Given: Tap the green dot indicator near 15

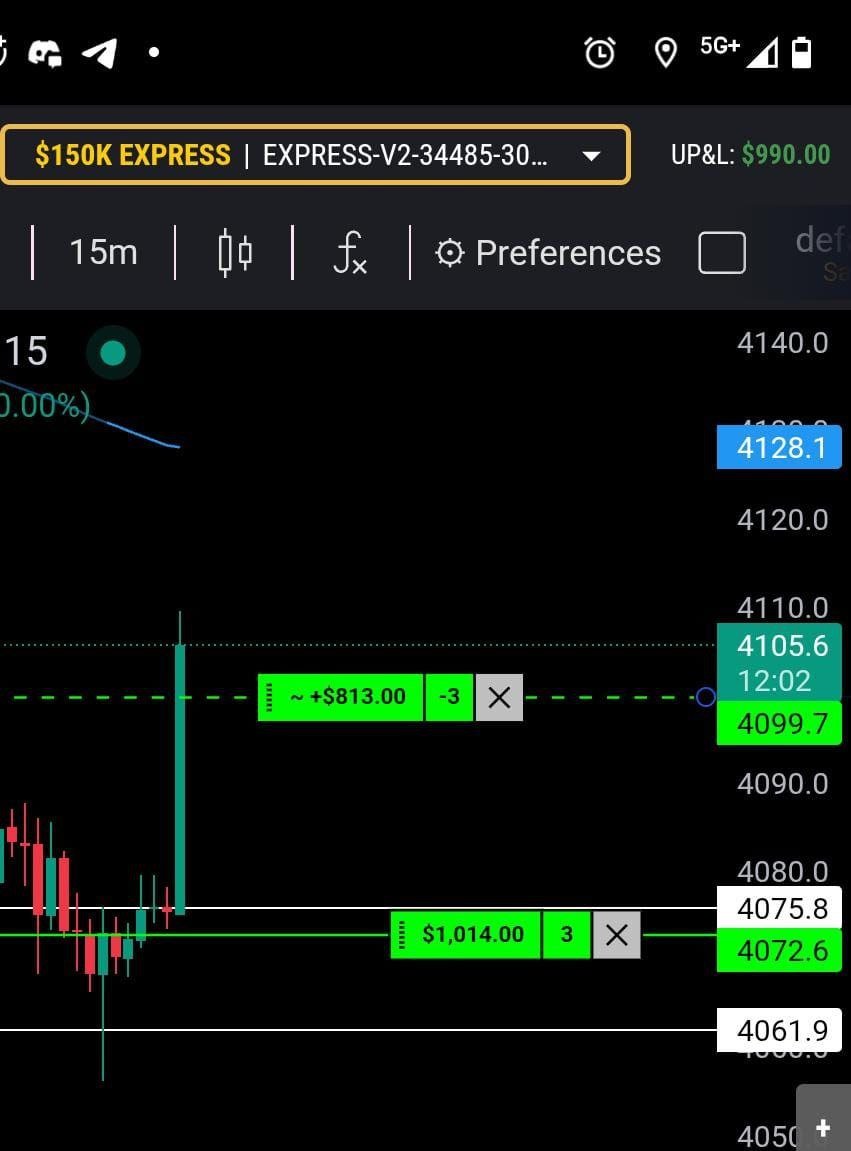Looking at the screenshot, I should (113, 352).
